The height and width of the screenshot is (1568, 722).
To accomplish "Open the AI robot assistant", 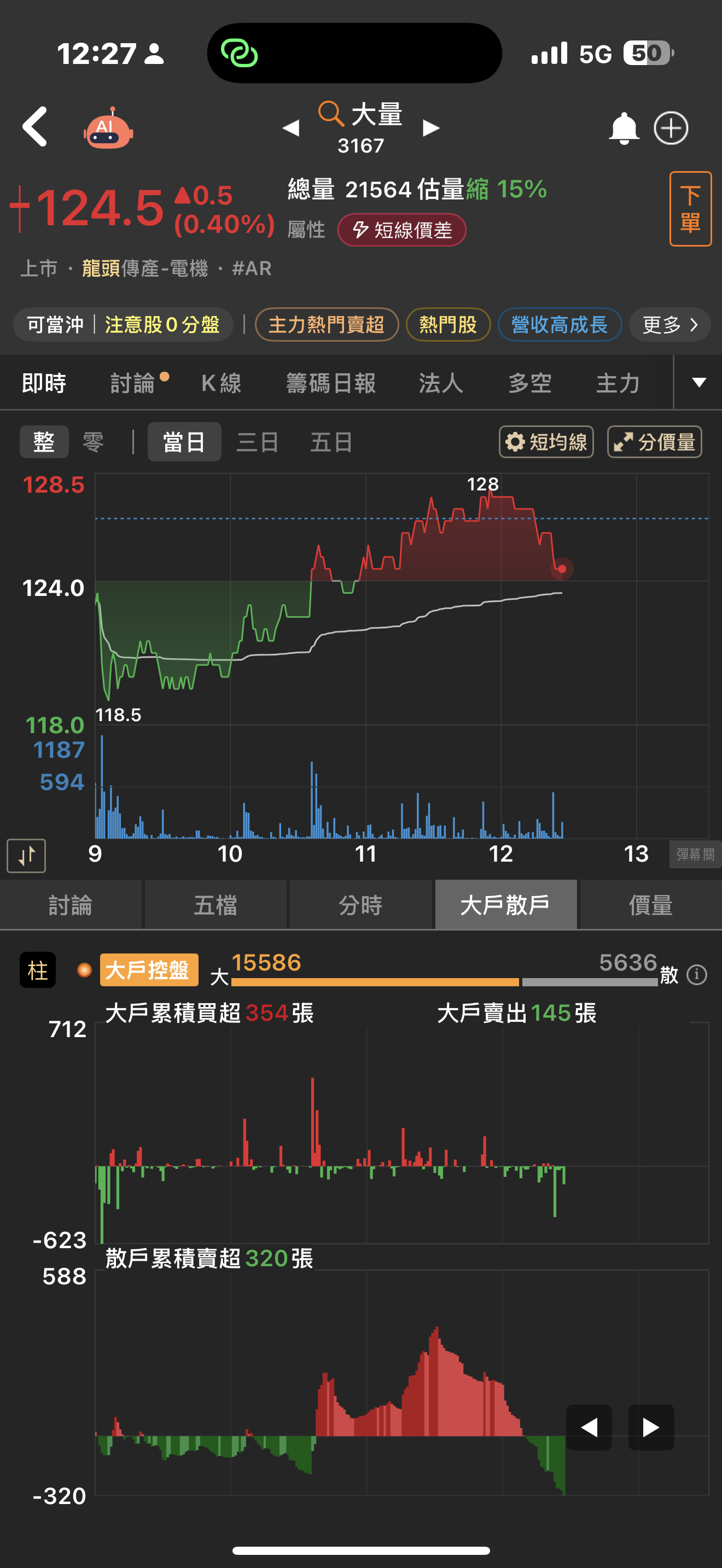I will click(x=108, y=128).
